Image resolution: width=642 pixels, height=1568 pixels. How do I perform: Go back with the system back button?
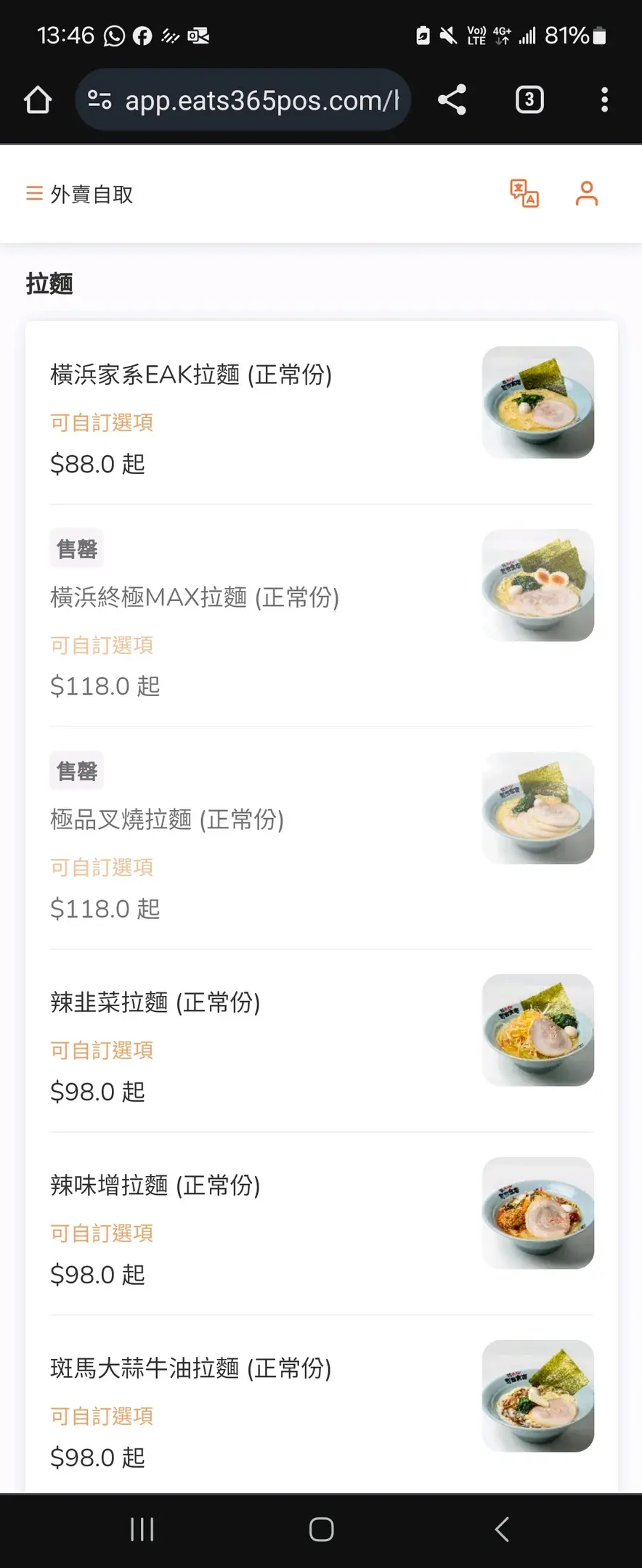[501, 1530]
